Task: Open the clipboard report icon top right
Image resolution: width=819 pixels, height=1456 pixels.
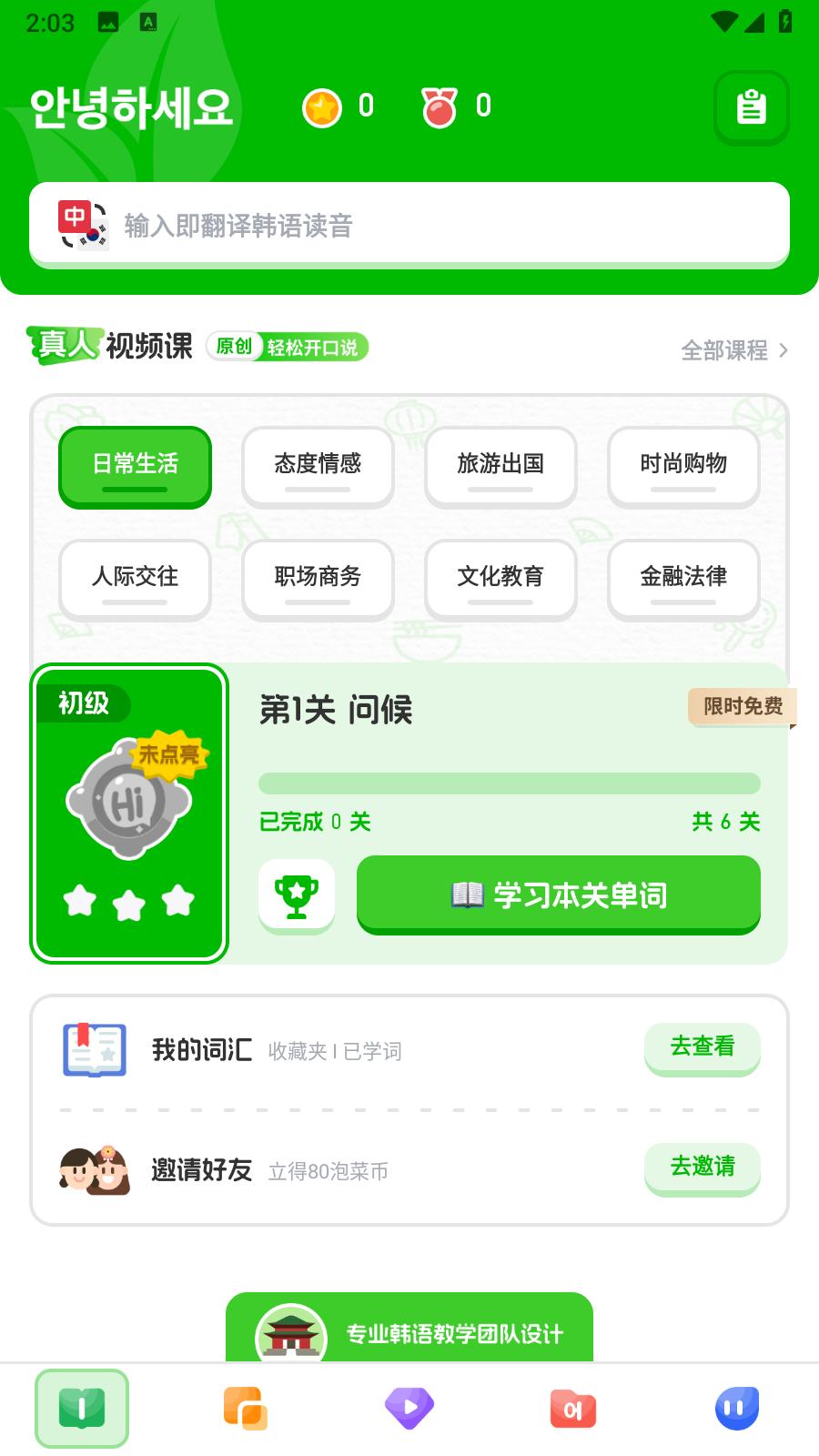Action: (x=752, y=106)
